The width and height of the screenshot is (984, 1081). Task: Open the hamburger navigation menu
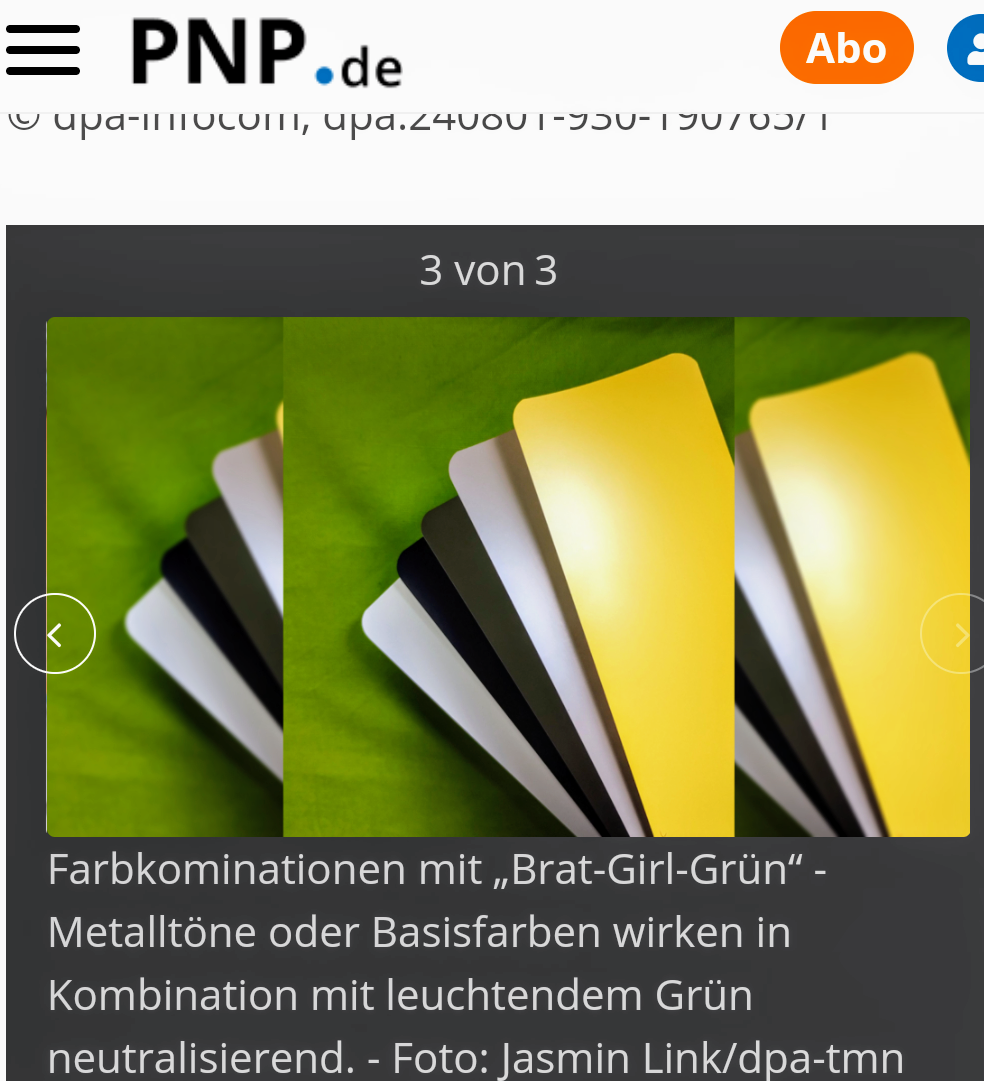43,50
